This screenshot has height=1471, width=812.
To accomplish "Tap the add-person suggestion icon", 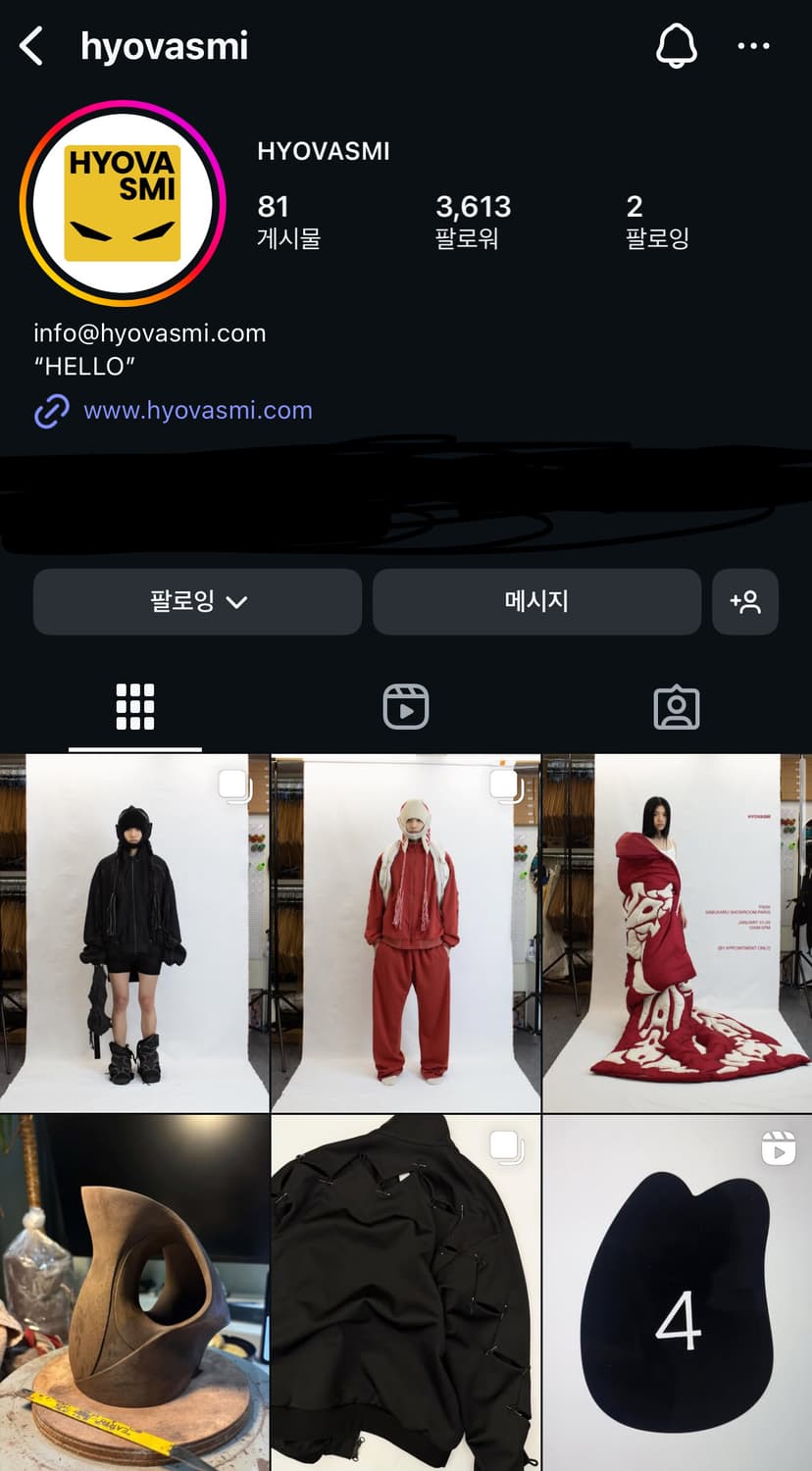I will click(x=746, y=602).
